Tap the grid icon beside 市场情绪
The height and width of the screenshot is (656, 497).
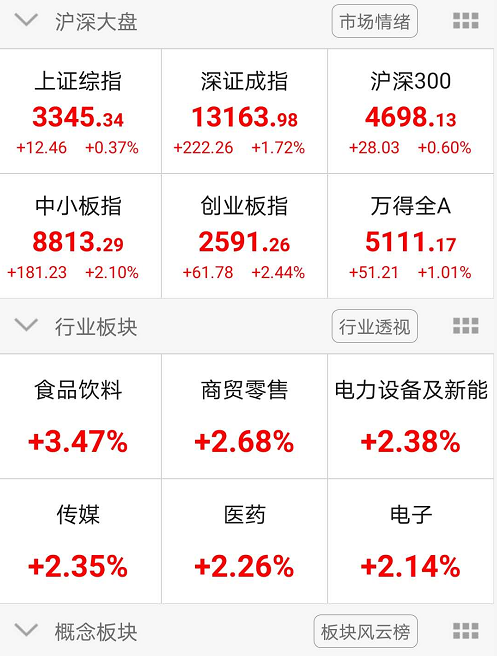tap(465, 21)
